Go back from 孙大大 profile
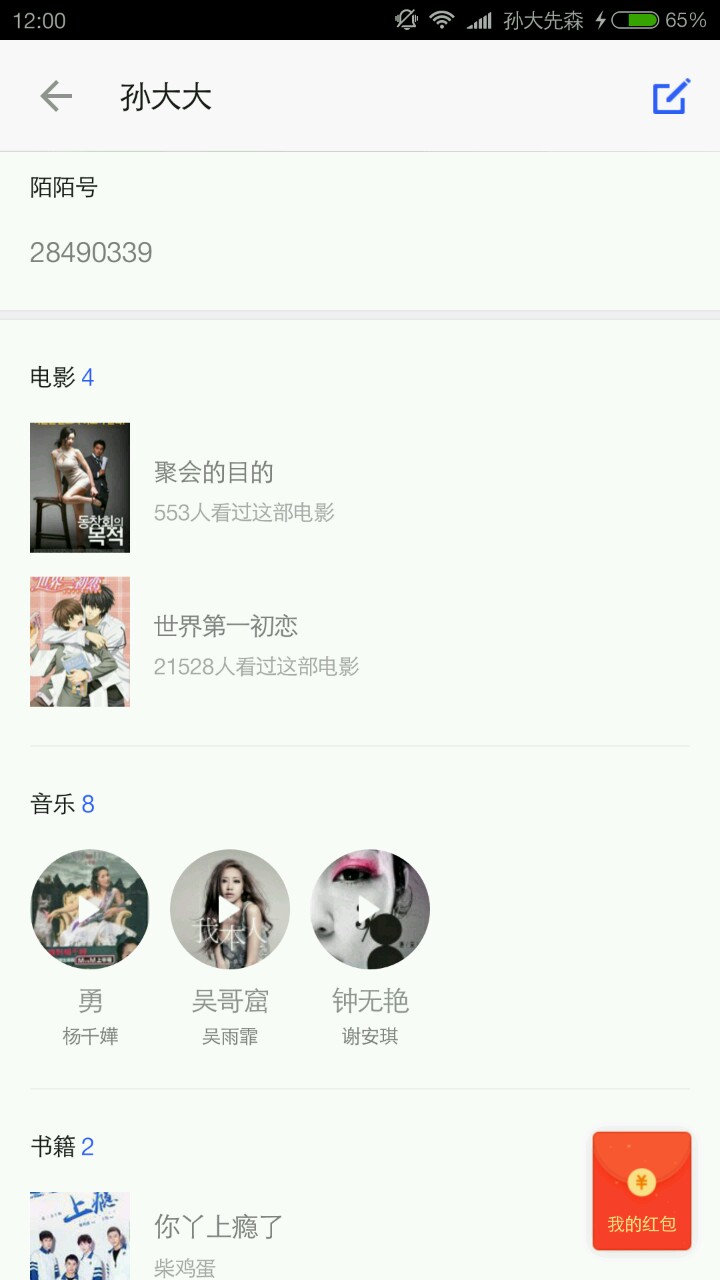 pos(56,96)
